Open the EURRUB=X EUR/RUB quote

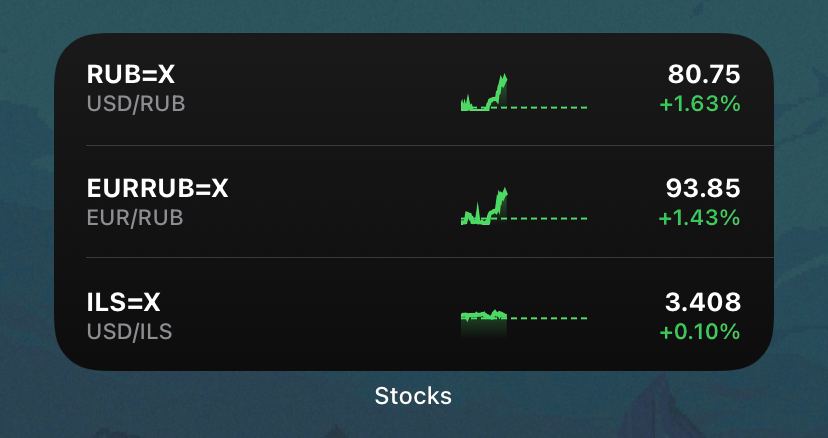tap(413, 202)
